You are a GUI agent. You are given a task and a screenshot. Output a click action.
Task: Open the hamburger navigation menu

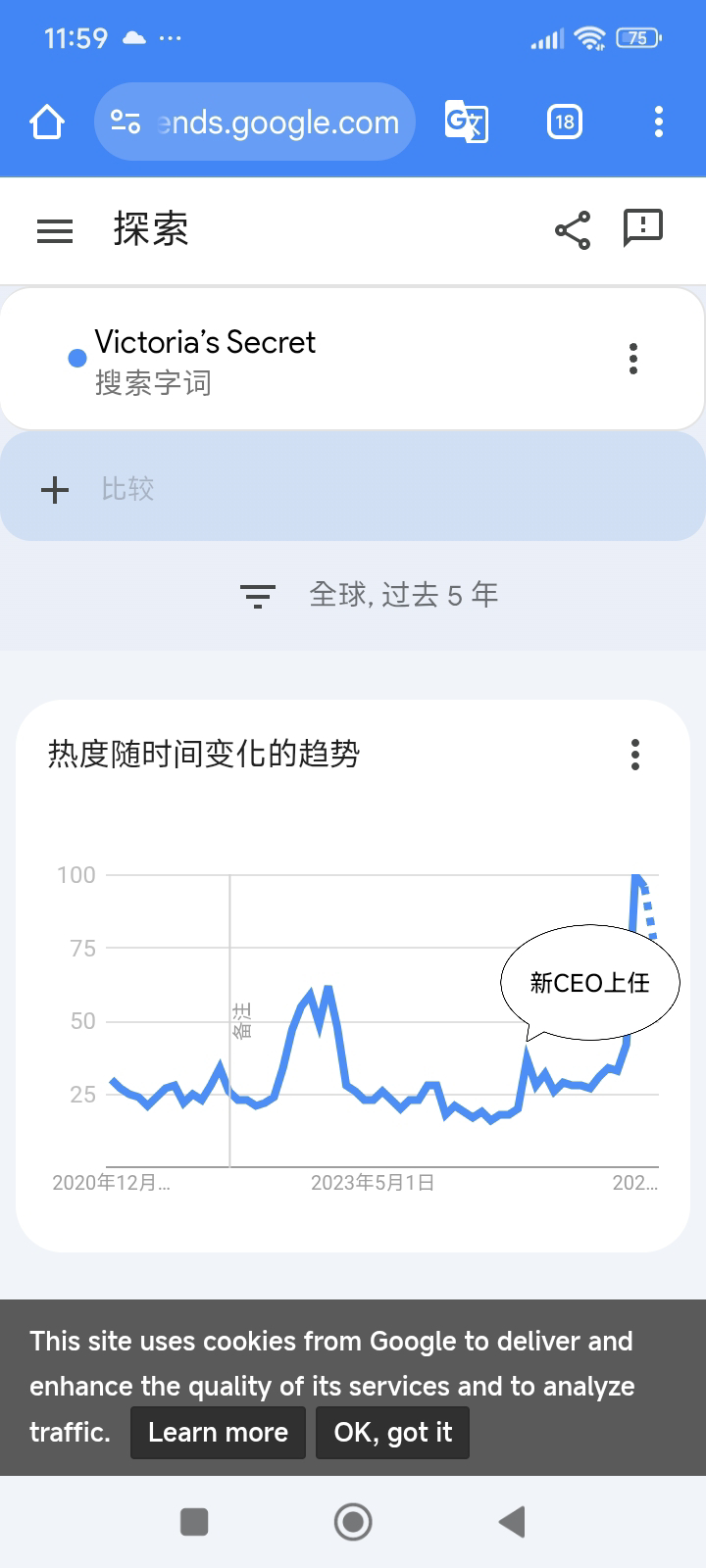pos(55,230)
